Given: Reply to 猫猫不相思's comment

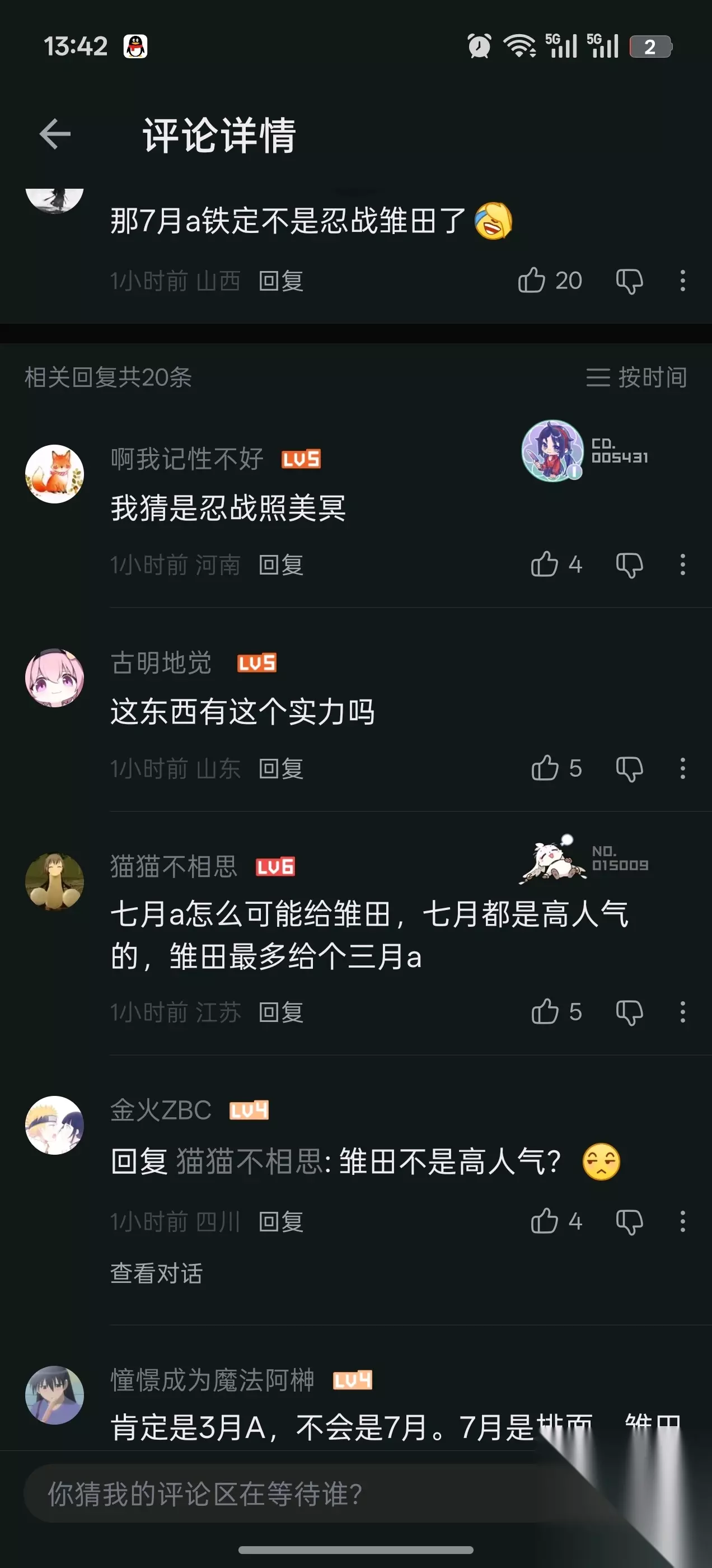Looking at the screenshot, I should [281, 1012].
